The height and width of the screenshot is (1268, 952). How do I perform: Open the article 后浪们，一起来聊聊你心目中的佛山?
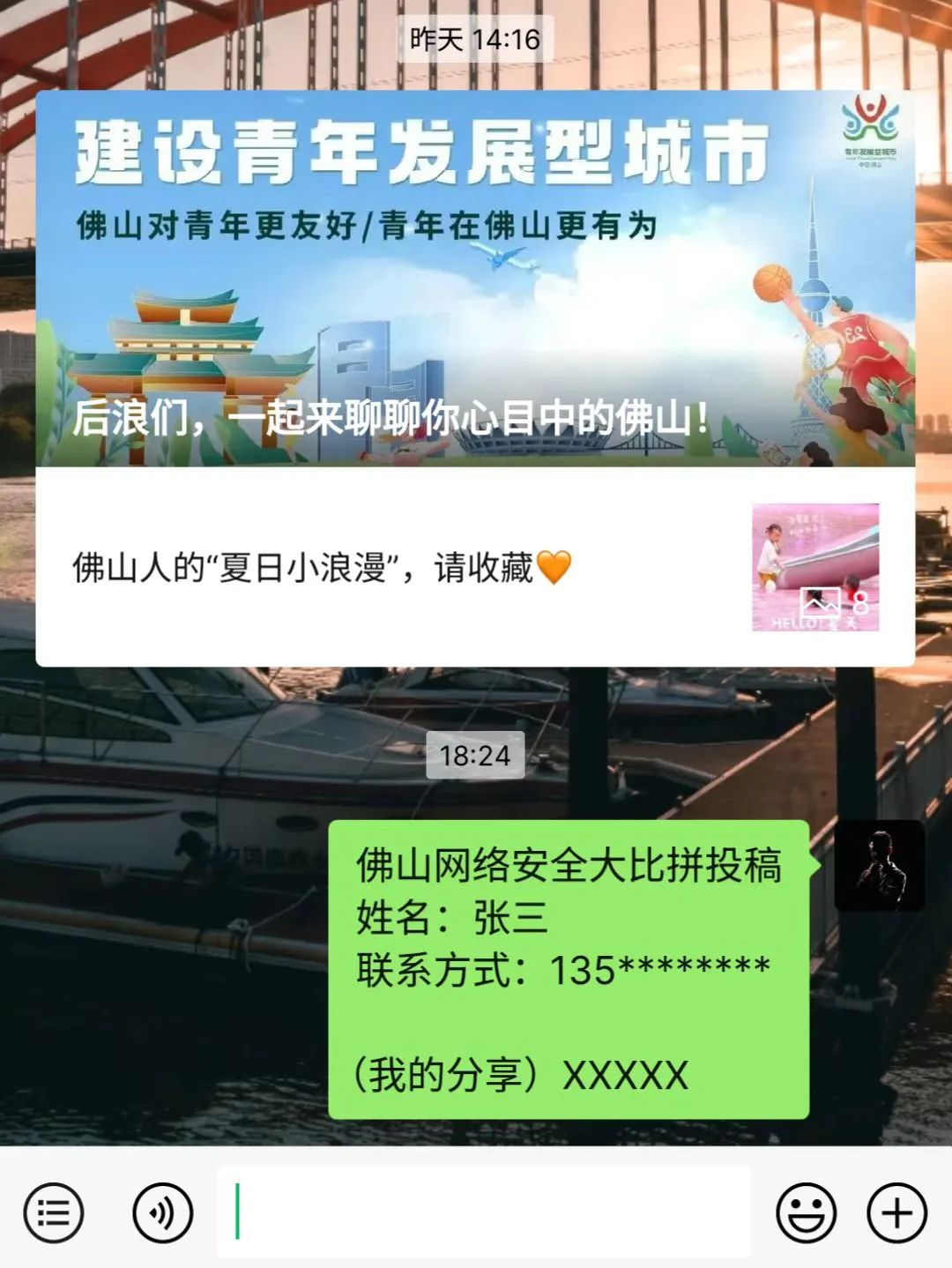[474, 279]
